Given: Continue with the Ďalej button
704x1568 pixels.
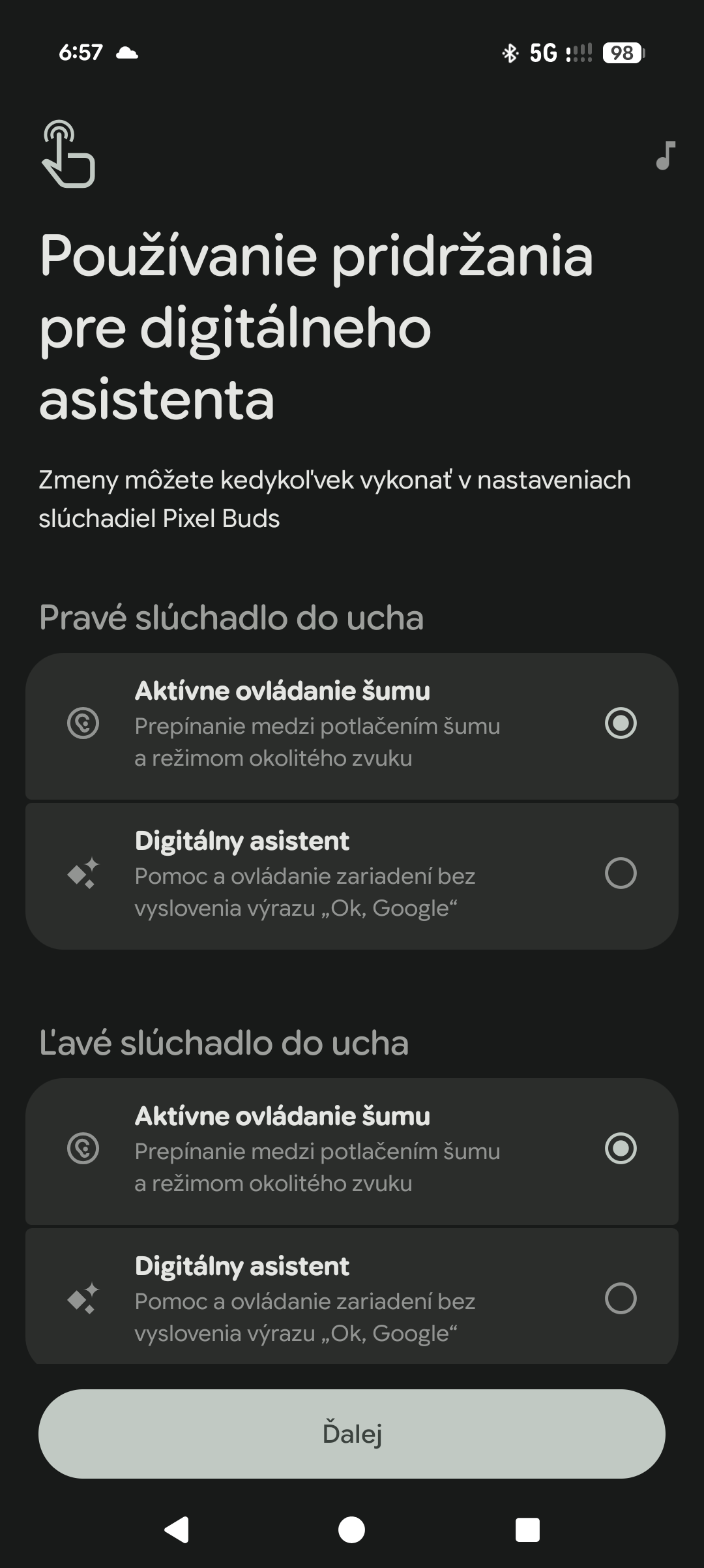Looking at the screenshot, I should coord(352,1434).
